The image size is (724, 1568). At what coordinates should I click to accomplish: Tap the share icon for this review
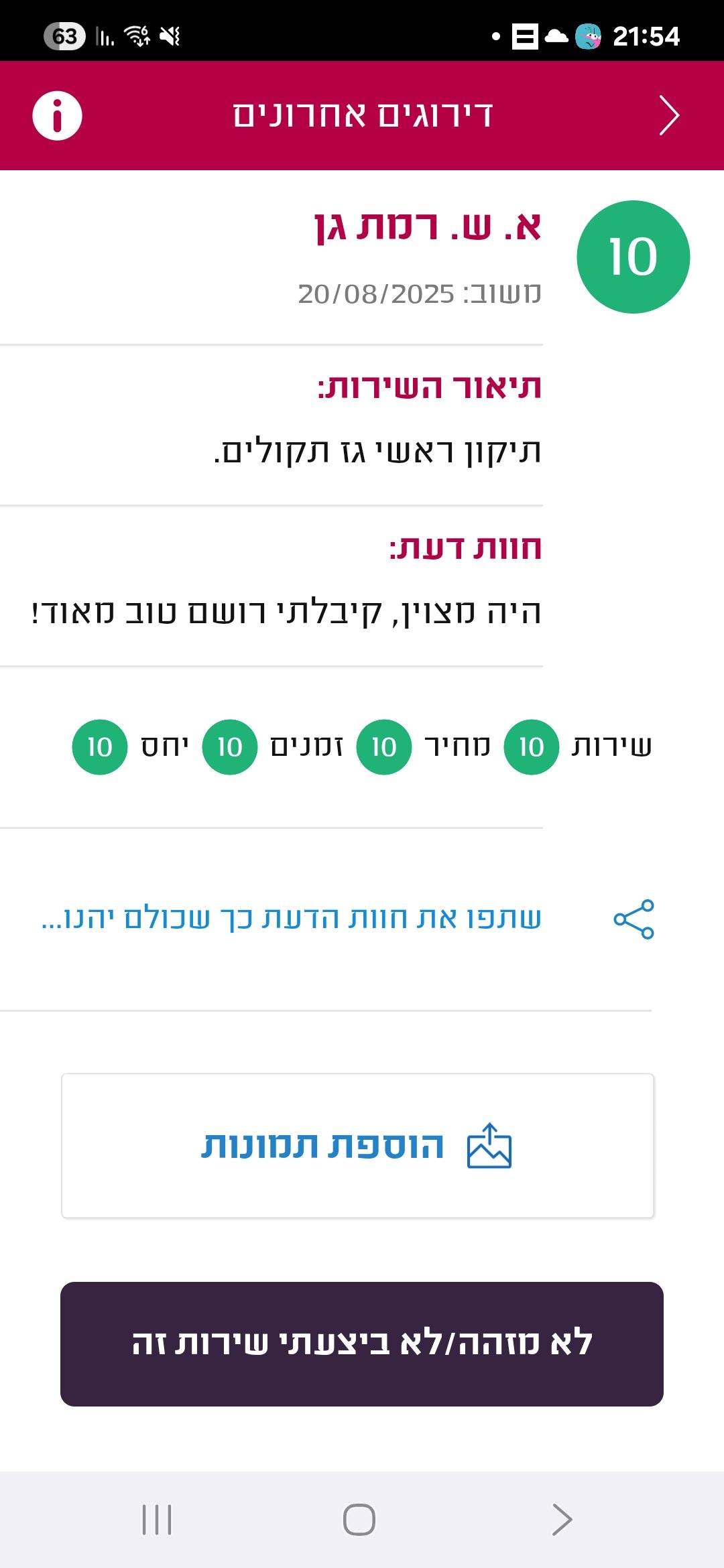[633, 919]
